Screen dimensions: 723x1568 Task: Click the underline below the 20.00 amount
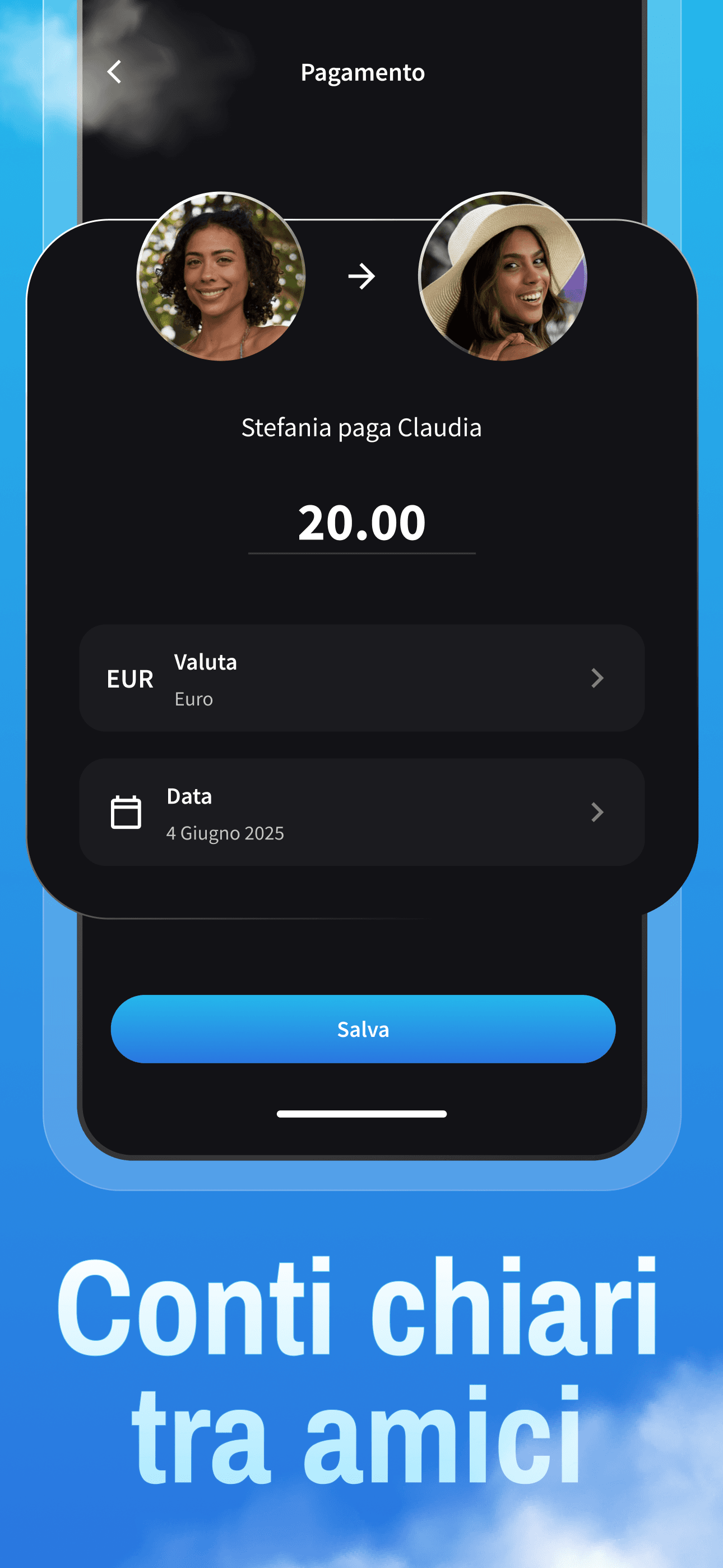click(x=361, y=554)
